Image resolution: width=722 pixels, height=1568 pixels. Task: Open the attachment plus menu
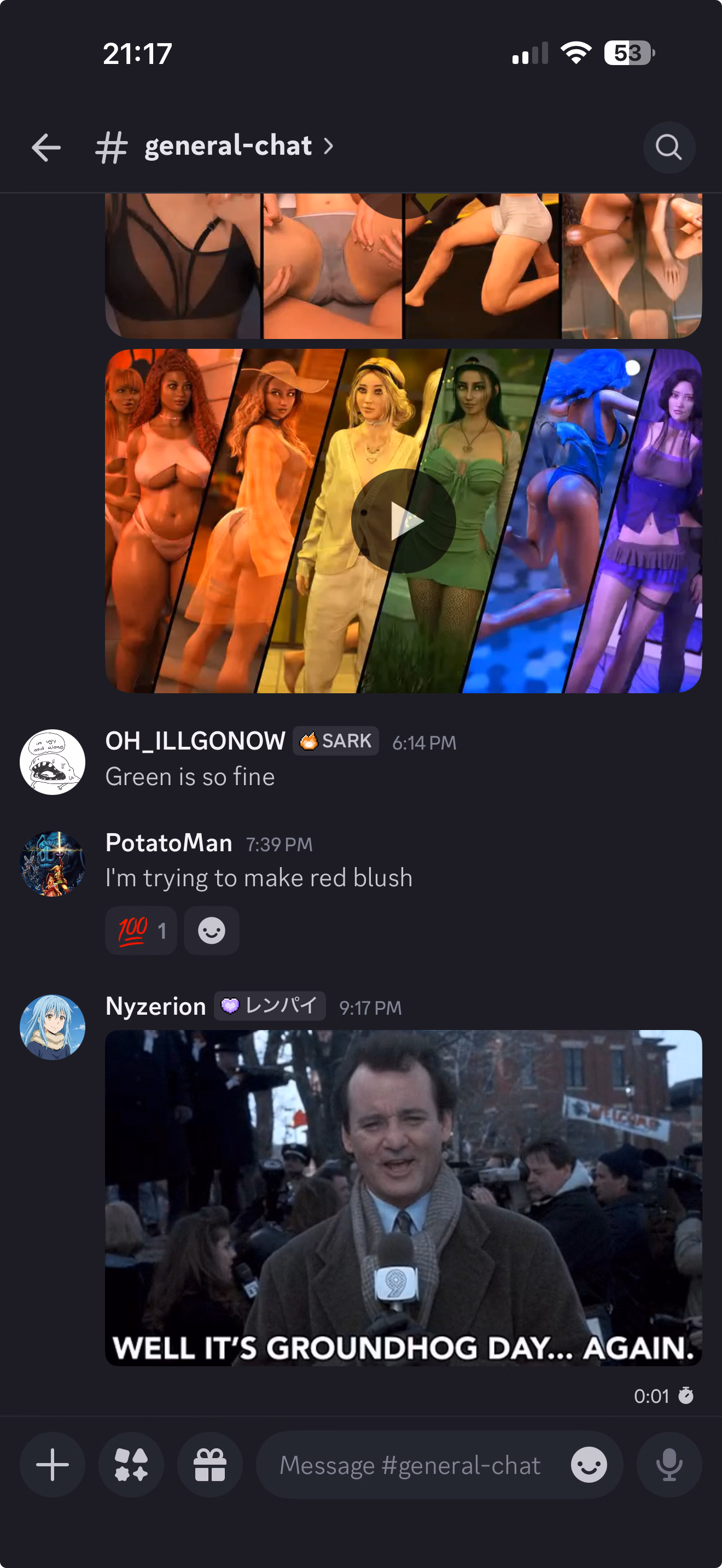(53, 1465)
